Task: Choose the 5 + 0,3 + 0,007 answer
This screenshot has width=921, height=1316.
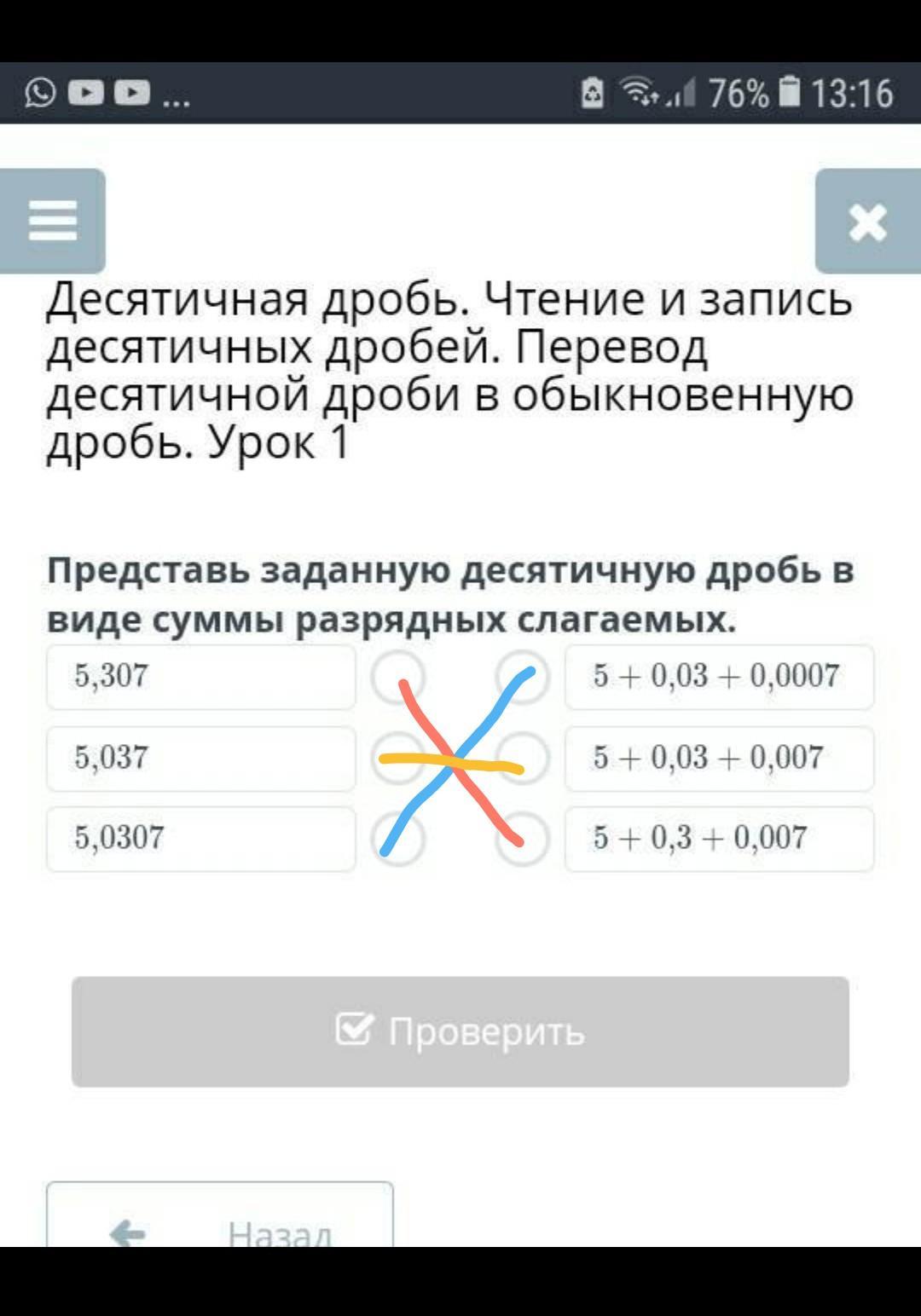Action: click(718, 838)
